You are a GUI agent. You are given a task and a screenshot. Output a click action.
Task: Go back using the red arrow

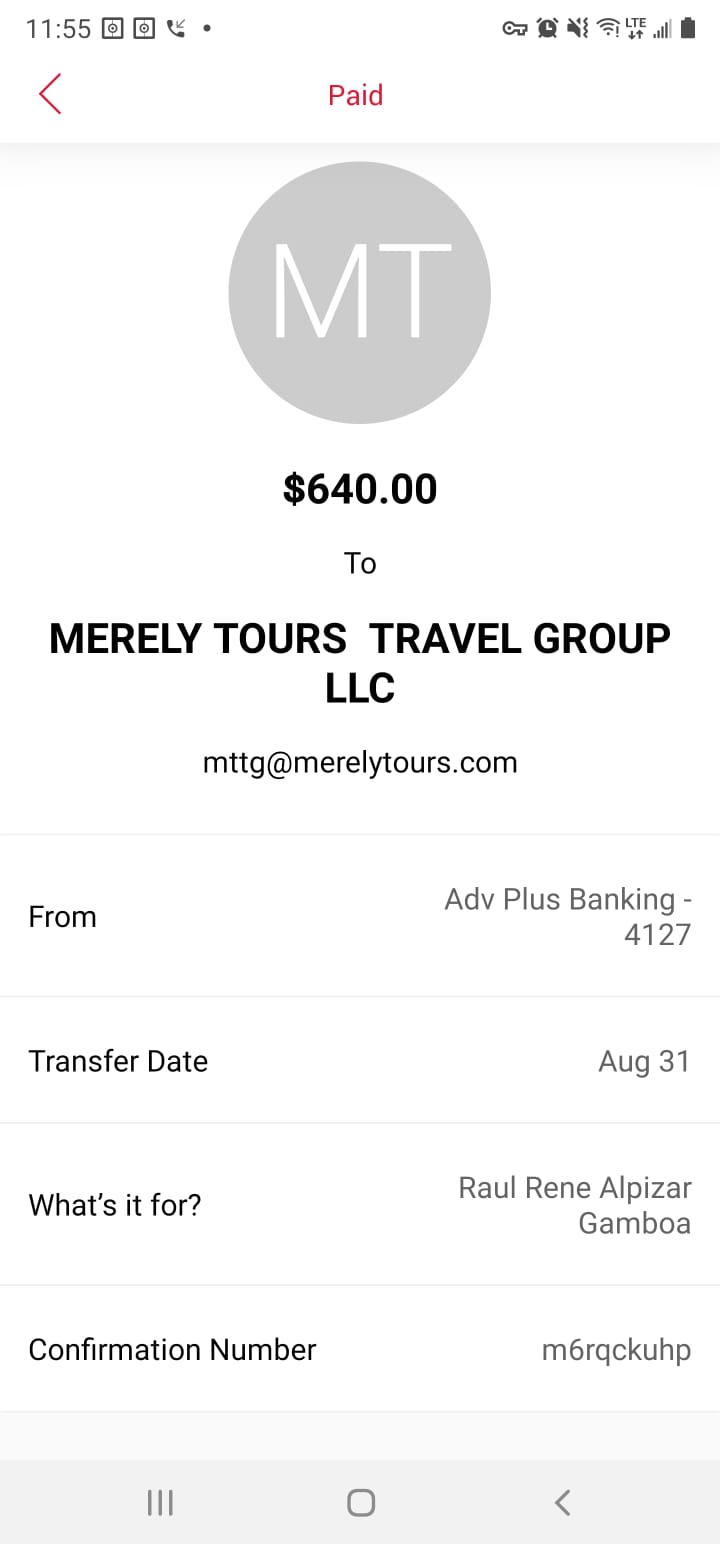coord(50,94)
